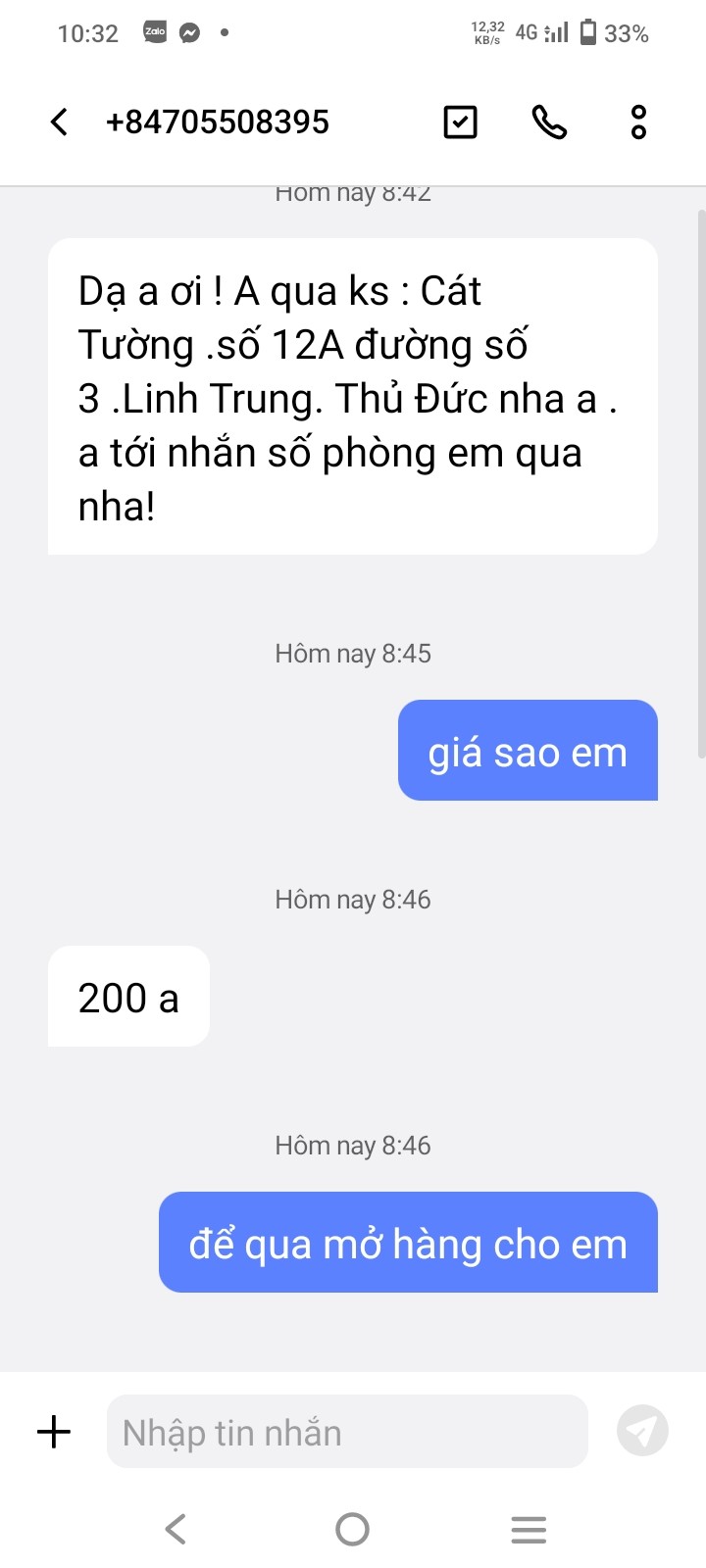706x1568 pixels.
Task: Open the plus attachment button
Action: 54,1432
